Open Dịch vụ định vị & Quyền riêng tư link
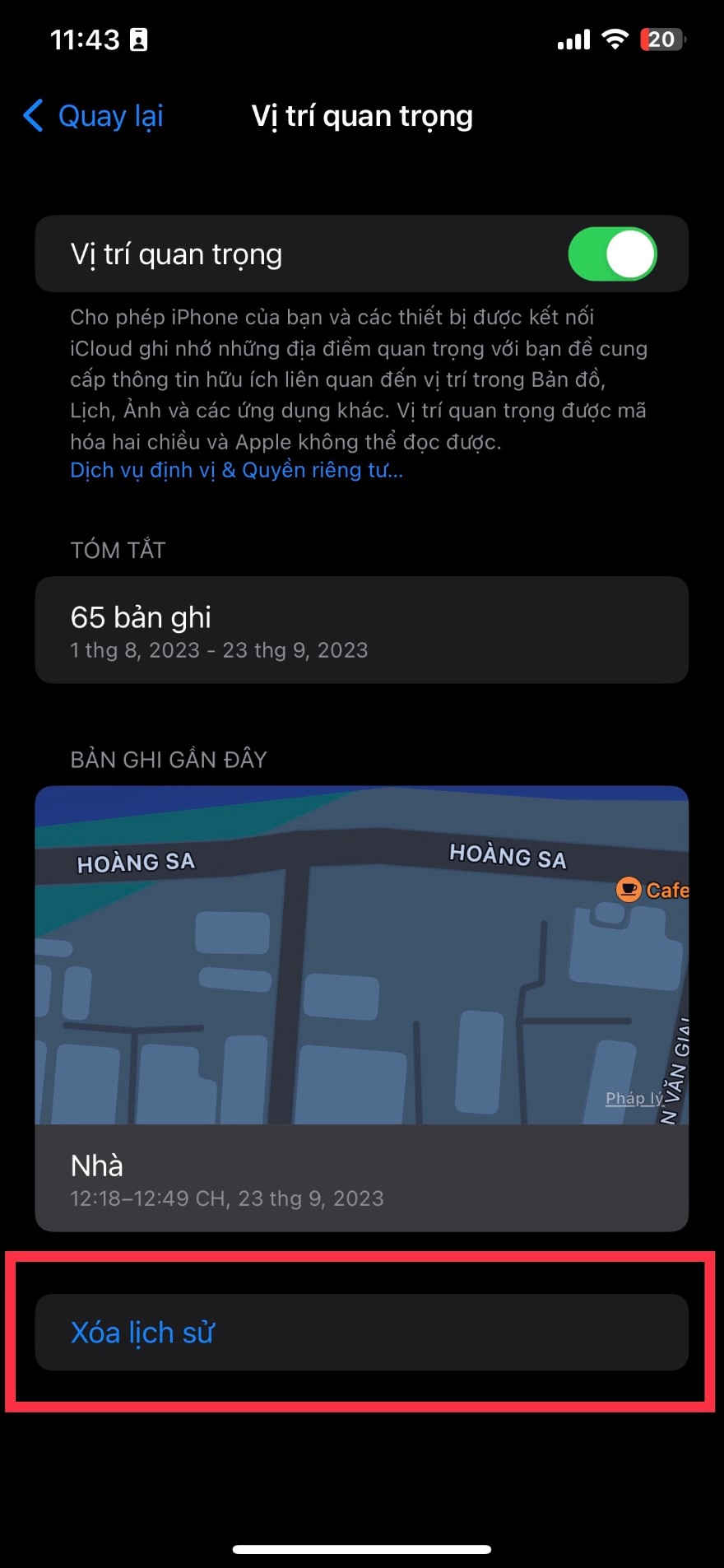This screenshot has width=724, height=1568. (x=235, y=470)
